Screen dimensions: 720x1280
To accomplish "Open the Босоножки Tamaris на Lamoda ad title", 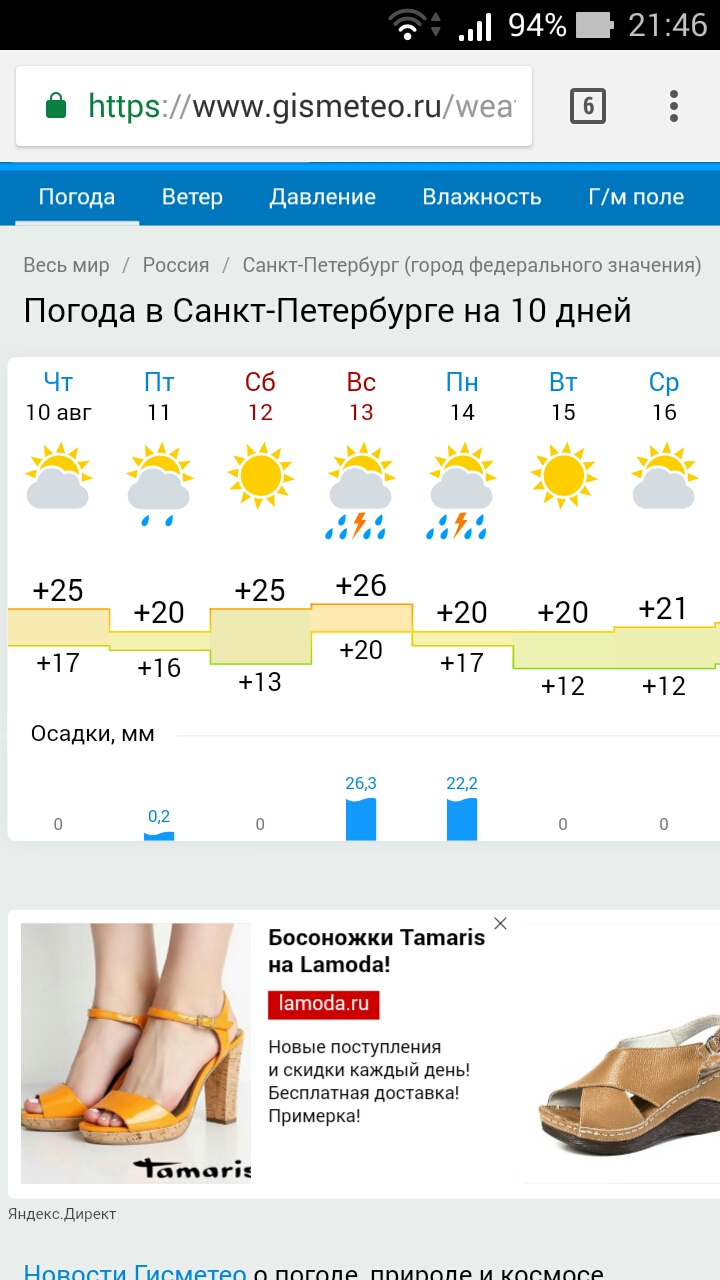I will coord(376,951).
